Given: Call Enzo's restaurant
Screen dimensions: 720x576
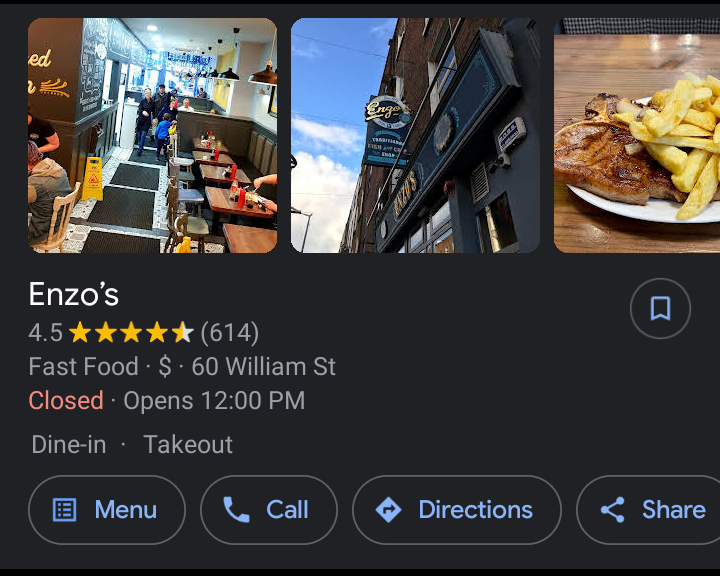Looking at the screenshot, I should [268, 510].
